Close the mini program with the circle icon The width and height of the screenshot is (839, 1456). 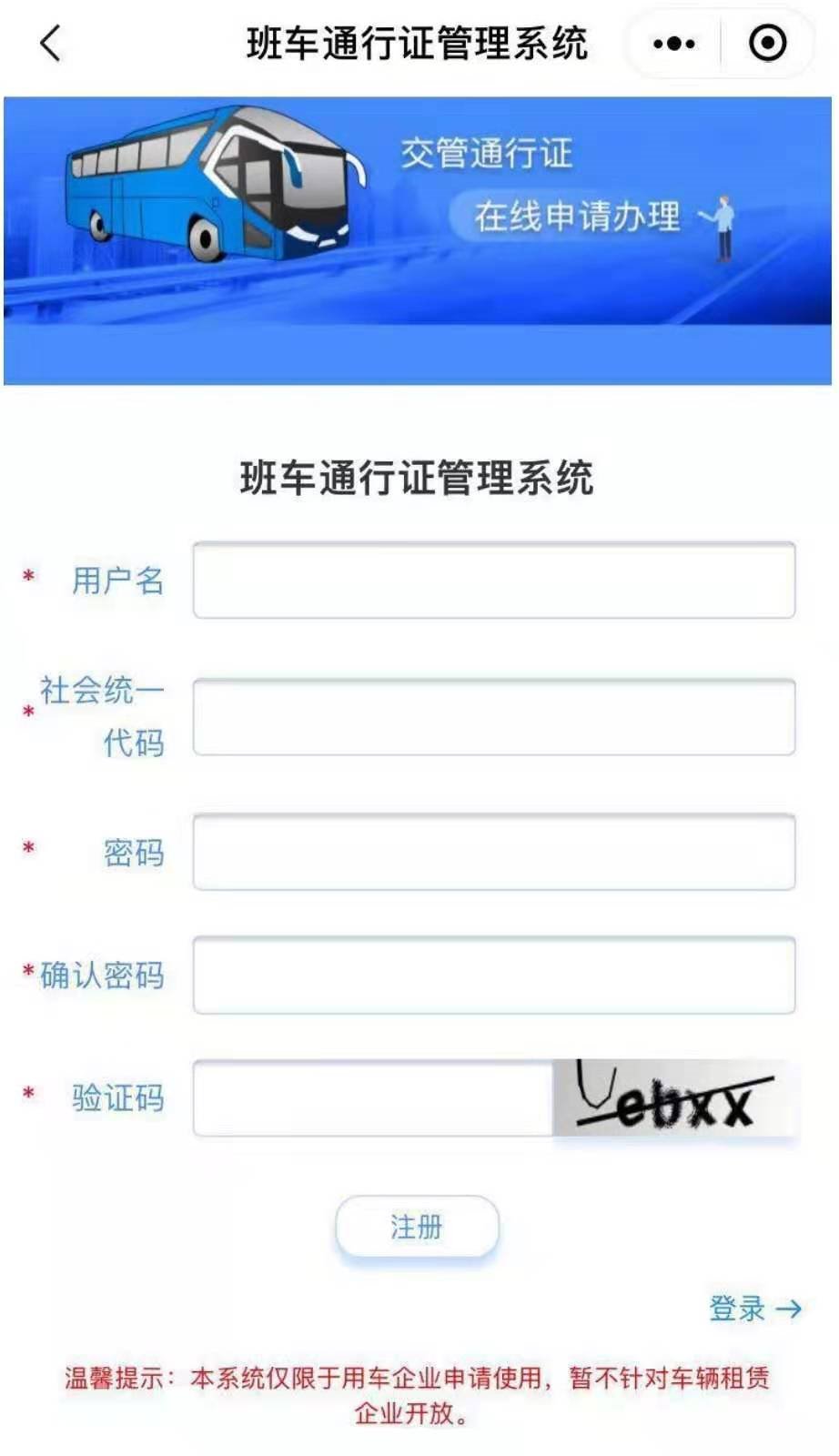tap(767, 43)
